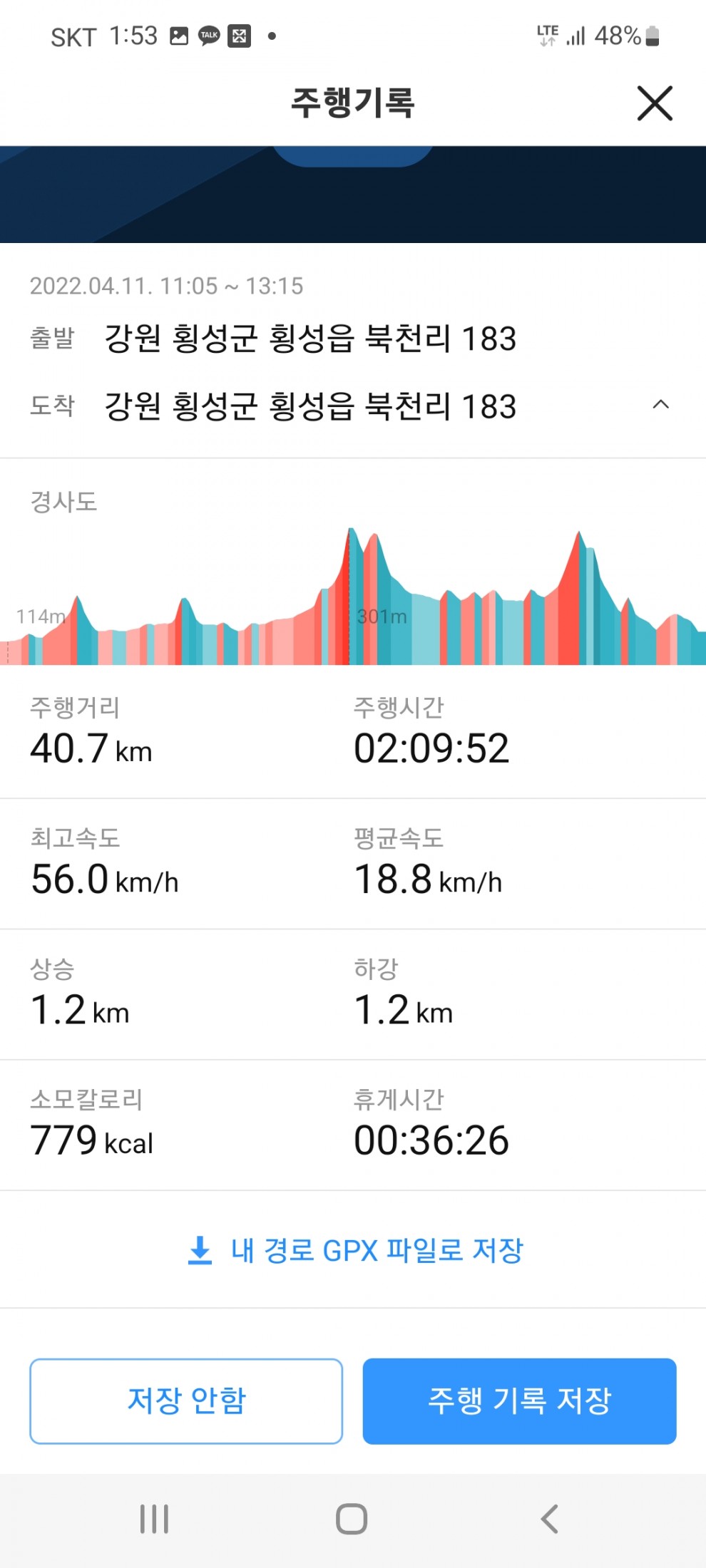Tap 내 경로 GPX 파일로 저장 link
Viewport: 706px width, 1568px height.
355,1251
